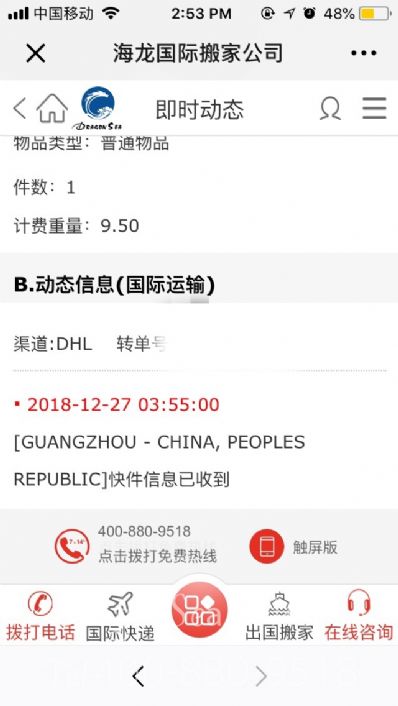The image size is (398, 706).
Task: Open 国际快递 from the bottom bar
Action: [120, 616]
